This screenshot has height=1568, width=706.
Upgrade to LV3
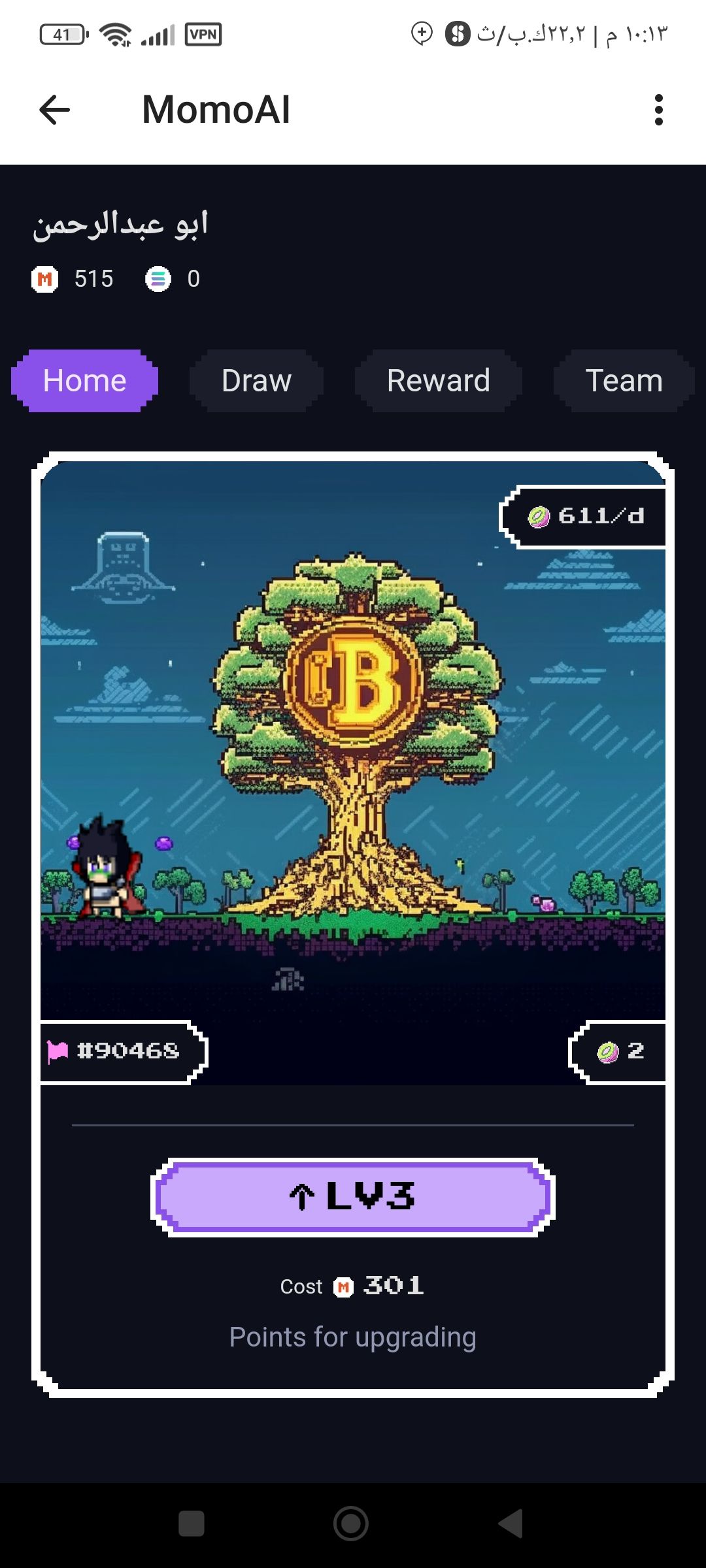point(353,1197)
